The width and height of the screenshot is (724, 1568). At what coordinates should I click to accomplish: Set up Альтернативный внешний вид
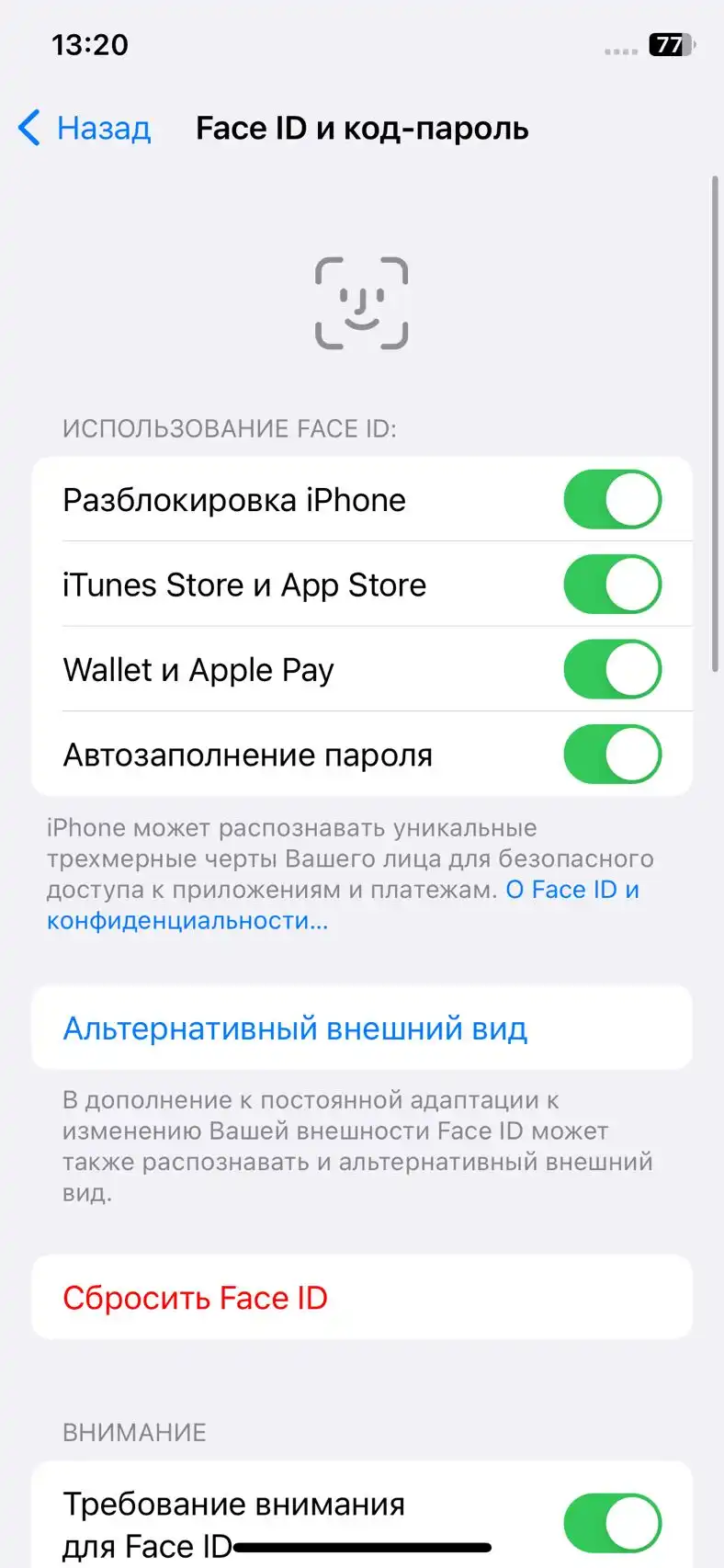point(295,1028)
